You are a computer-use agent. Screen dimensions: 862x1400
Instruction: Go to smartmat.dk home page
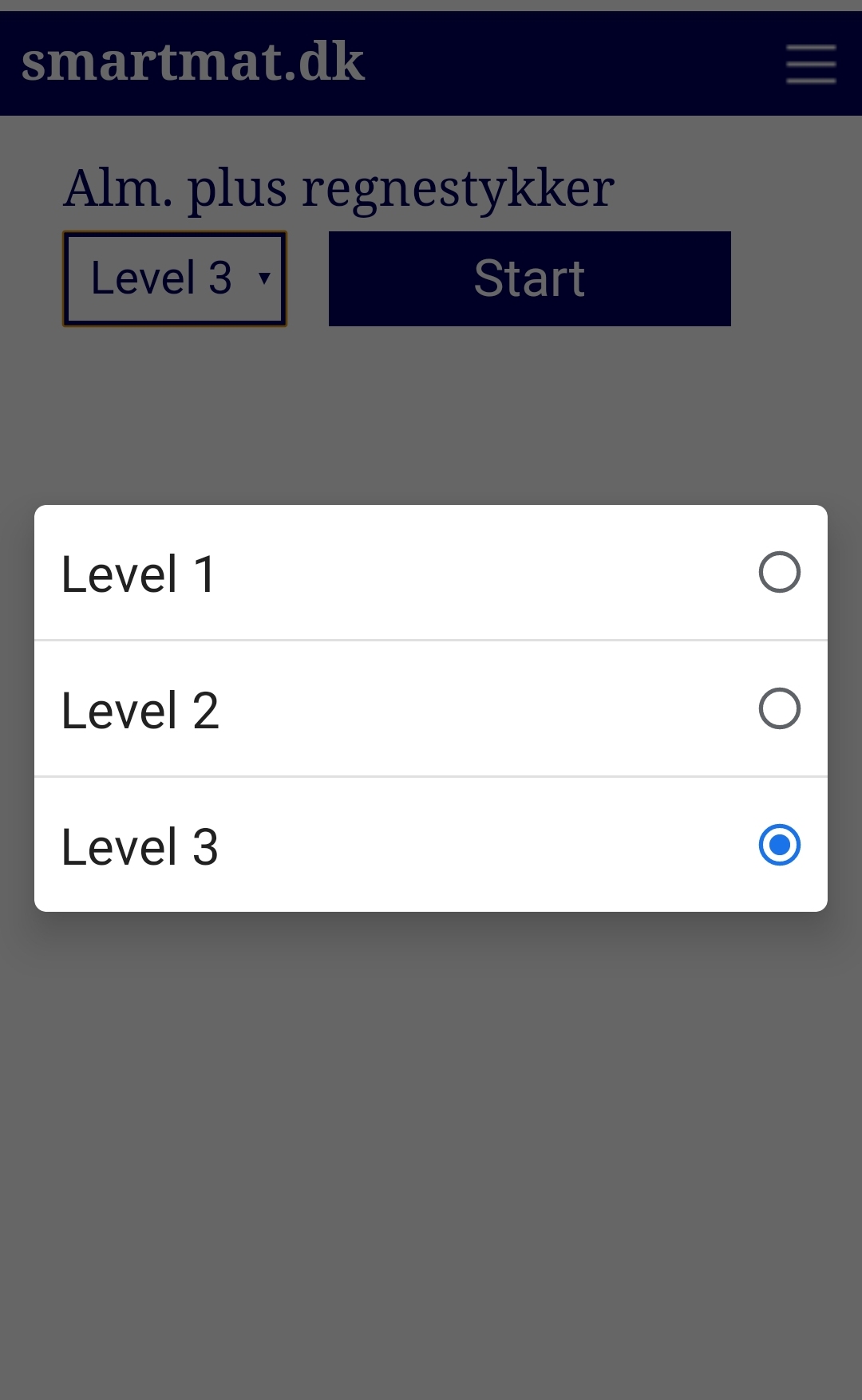192,63
